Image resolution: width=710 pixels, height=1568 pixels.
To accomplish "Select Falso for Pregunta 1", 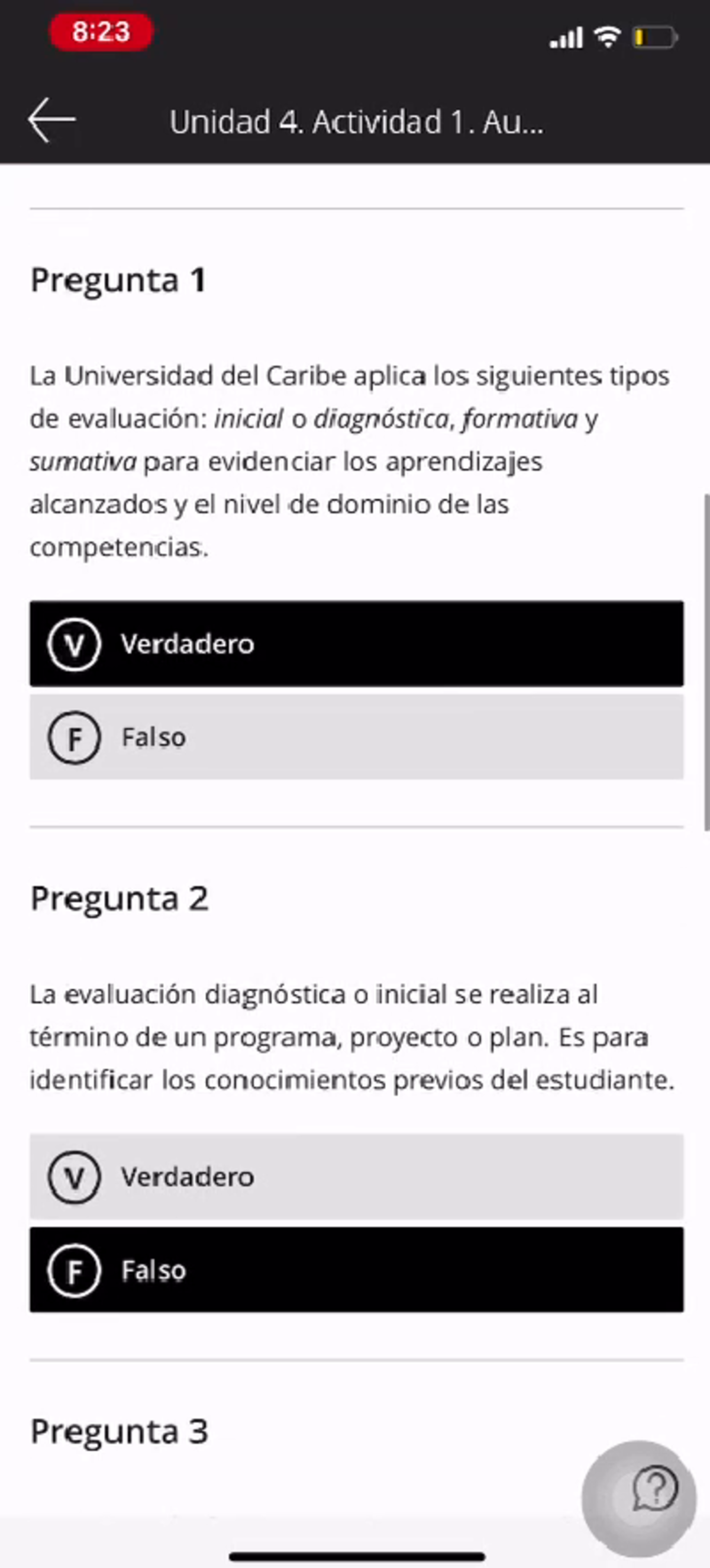I will point(356,736).
